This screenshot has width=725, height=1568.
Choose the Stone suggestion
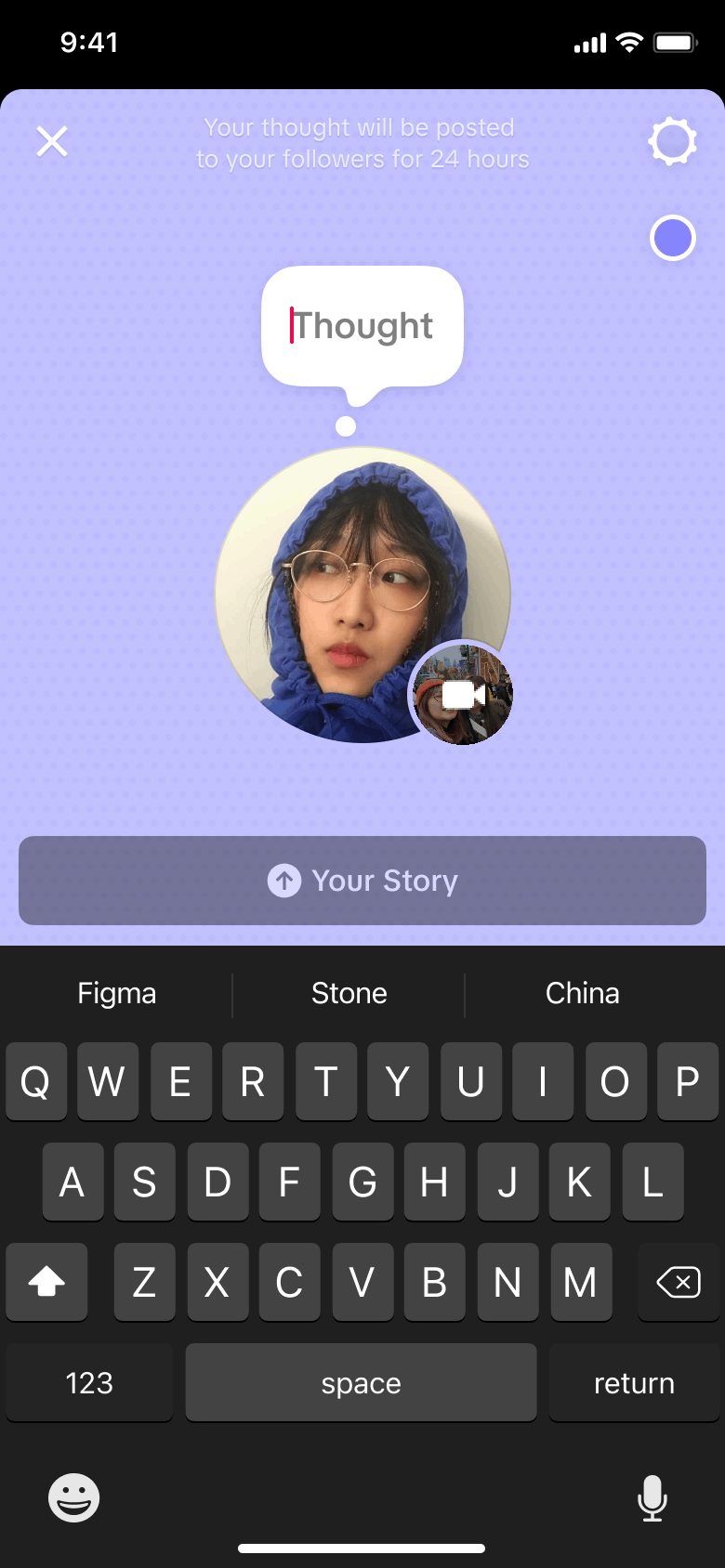(x=349, y=993)
